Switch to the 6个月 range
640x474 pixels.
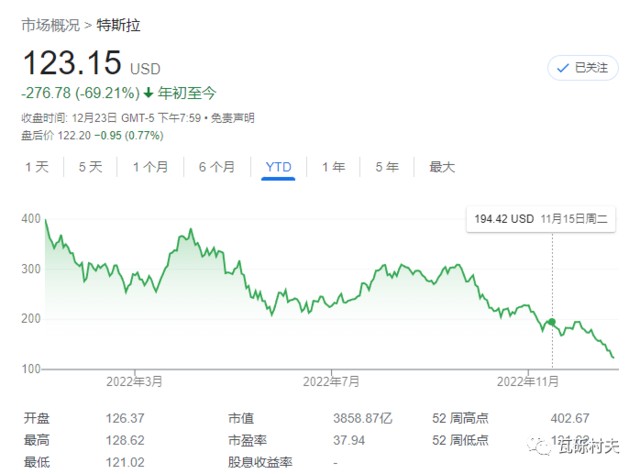(x=216, y=167)
